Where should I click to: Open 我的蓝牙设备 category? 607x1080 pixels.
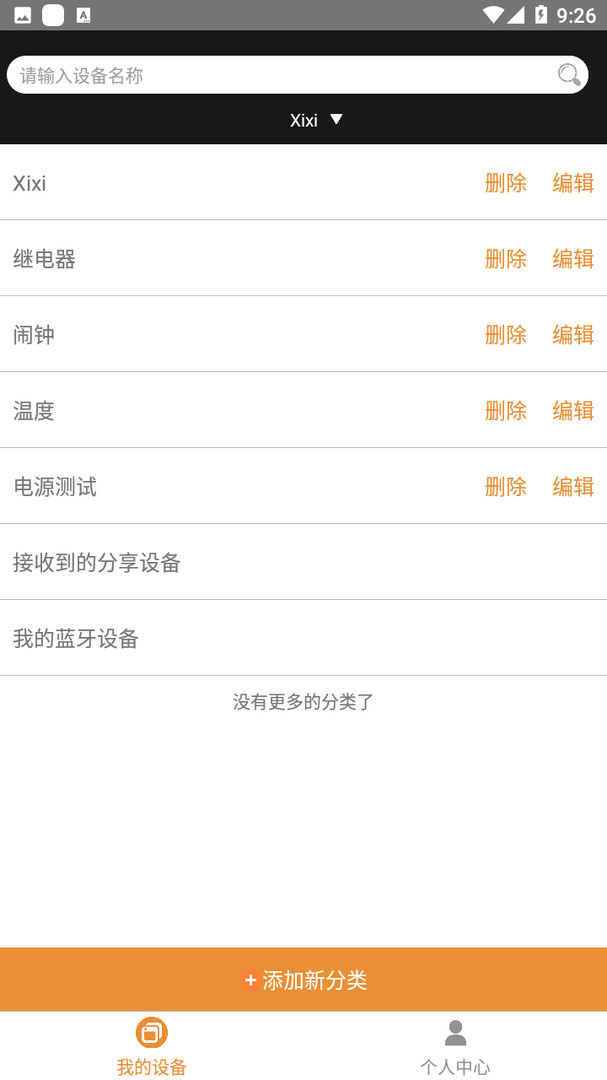pos(300,639)
